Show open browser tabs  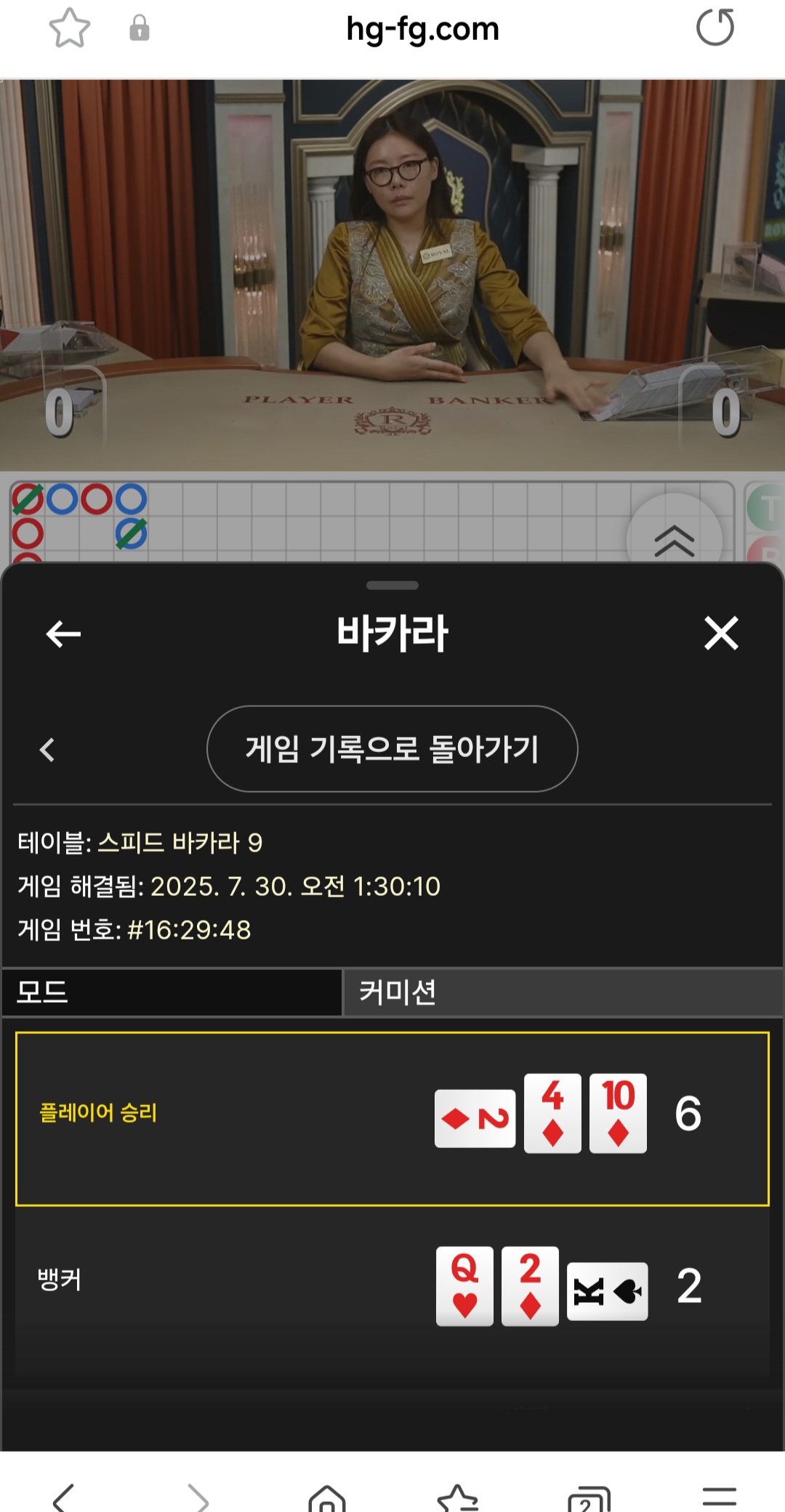[x=589, y=1498]
